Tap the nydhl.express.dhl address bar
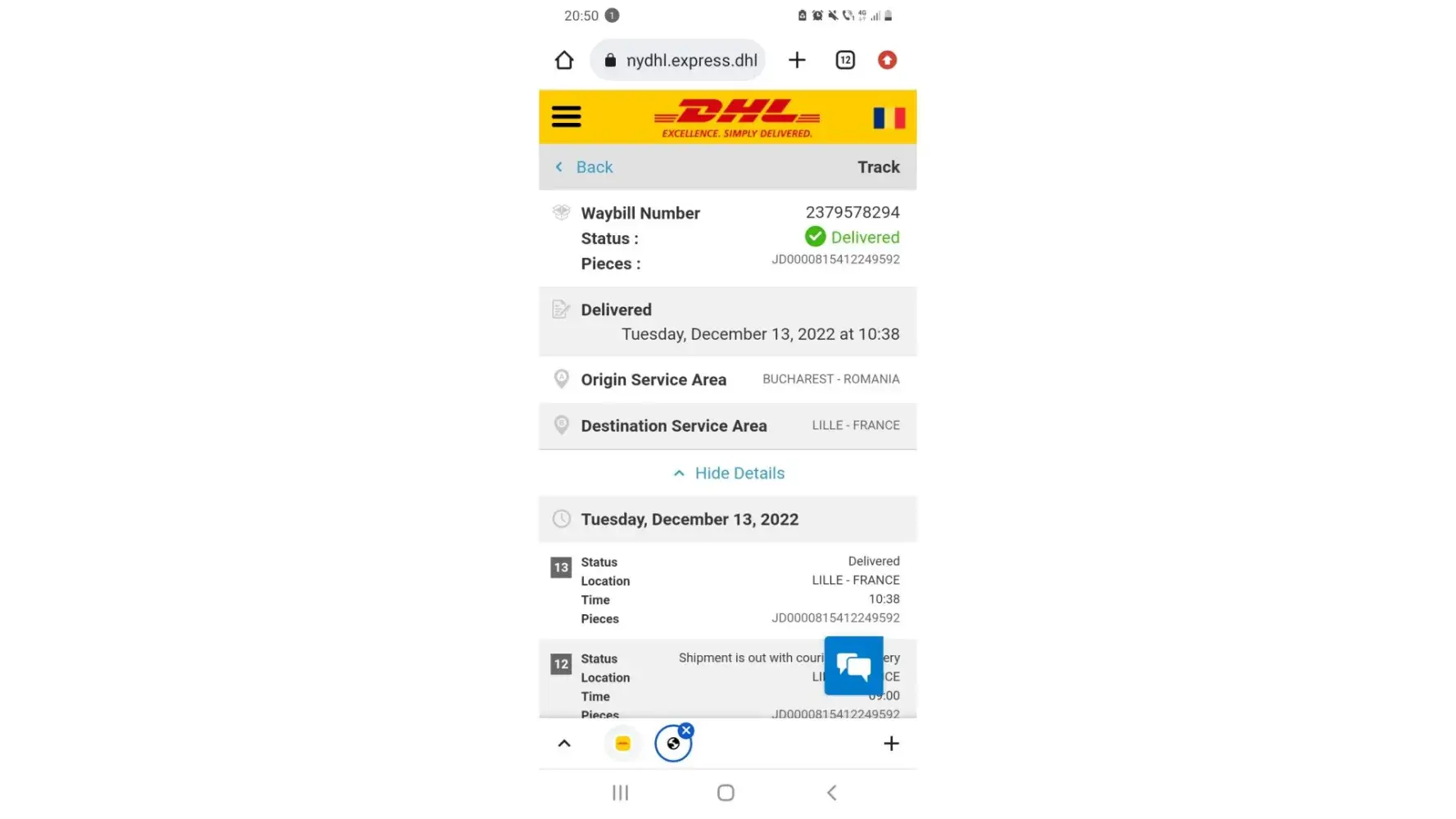The height and width of the screenshot is (819, 1456). pos(678,61)
